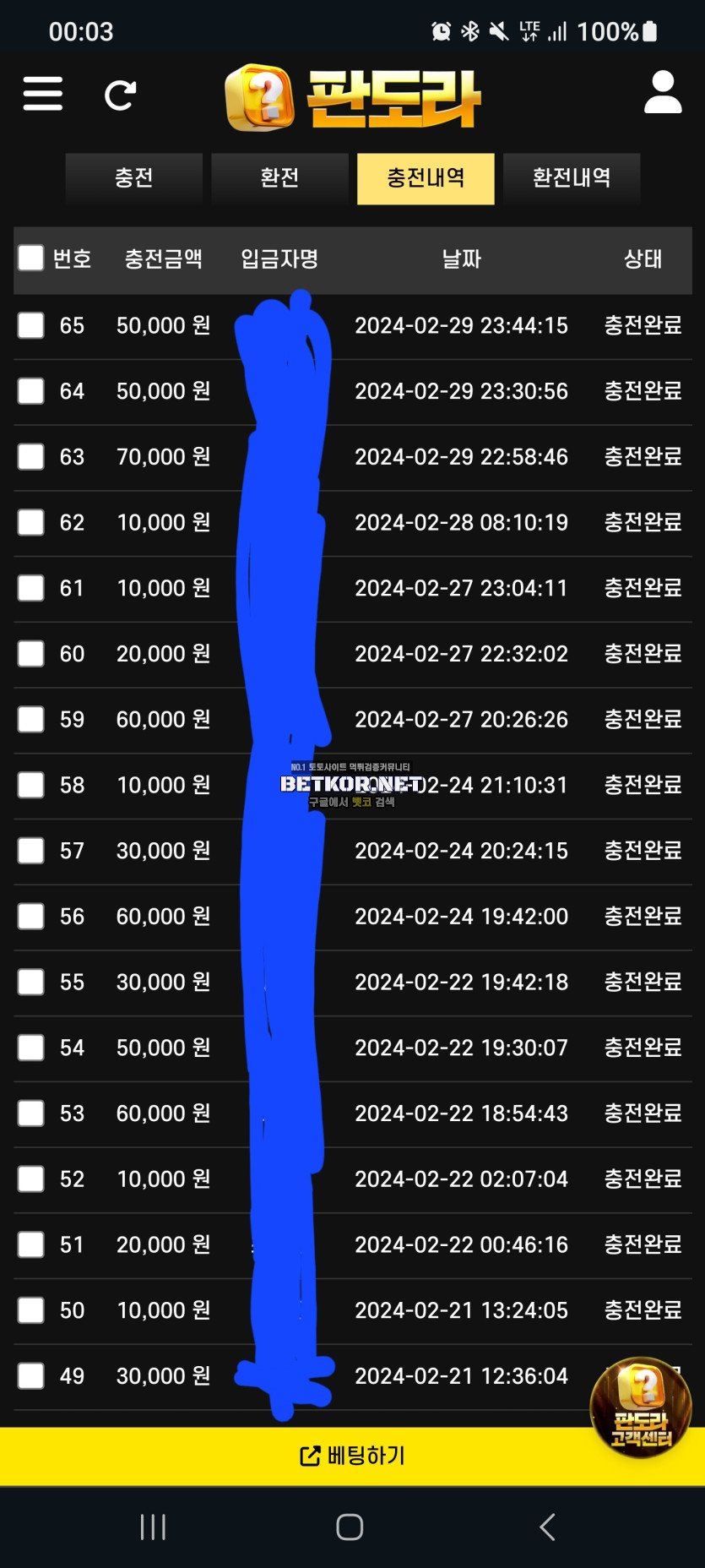The image size is (705, 1568).
Task: Check the checkbox for row 58
Action: point(30,785)
